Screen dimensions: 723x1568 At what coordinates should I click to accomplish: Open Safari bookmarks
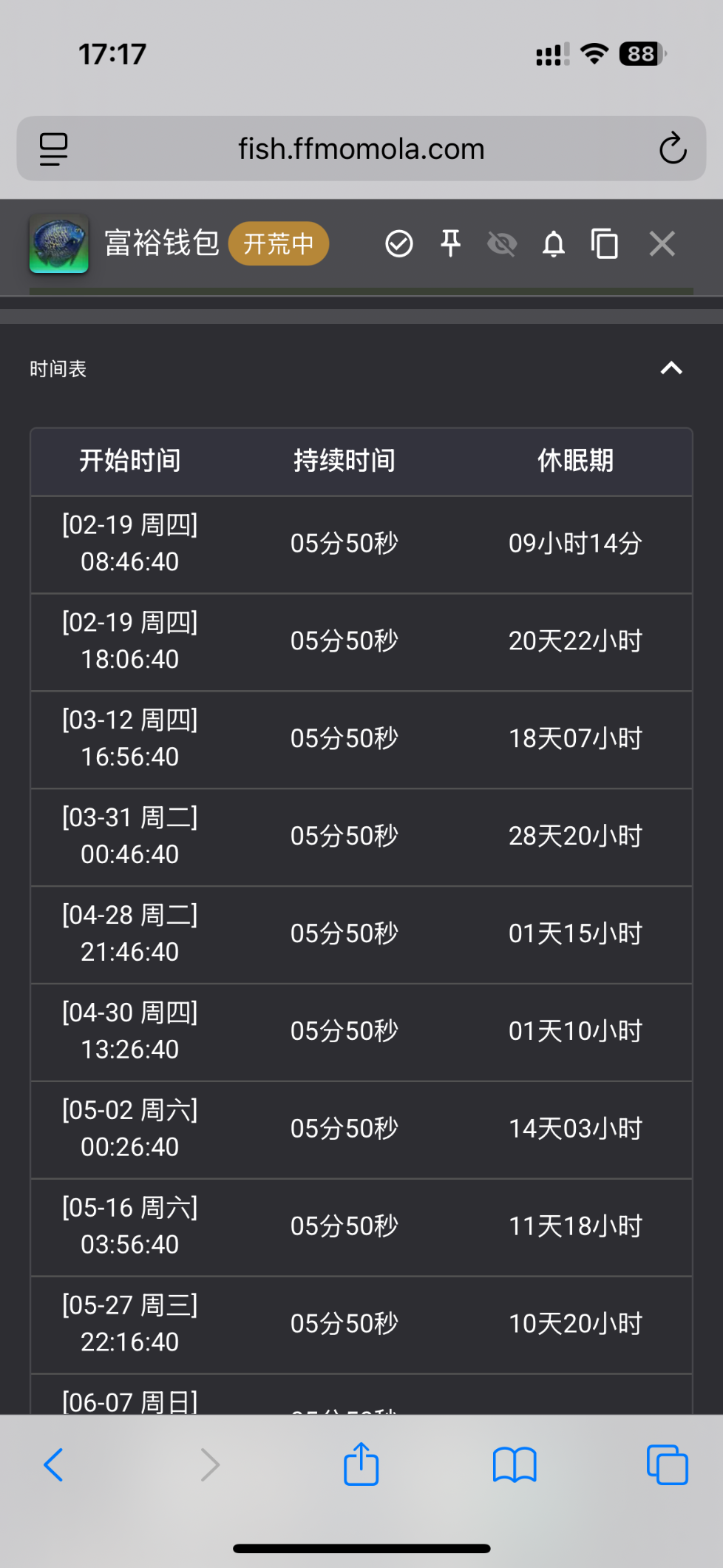click(515, 1464)
